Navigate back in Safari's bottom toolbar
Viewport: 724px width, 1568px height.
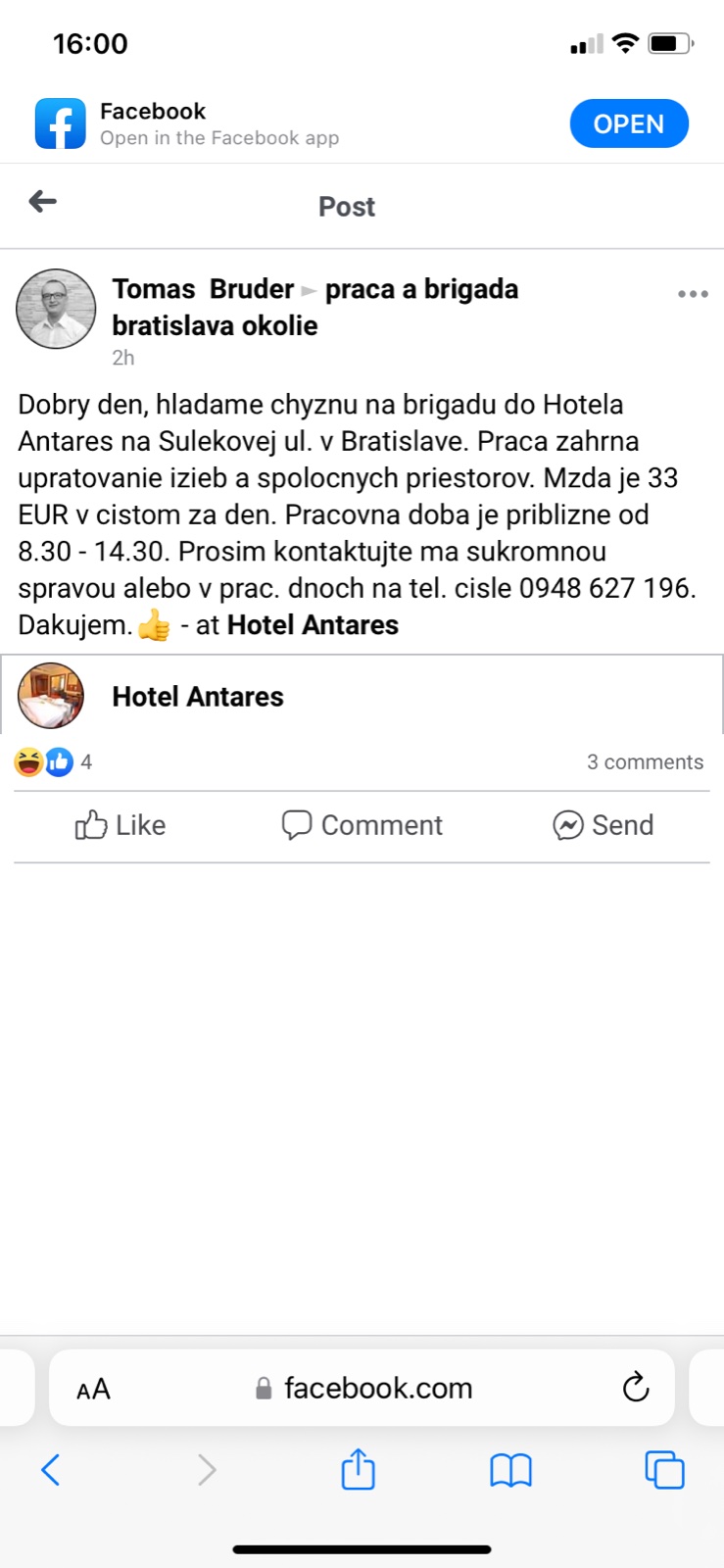click(51, 1470)
